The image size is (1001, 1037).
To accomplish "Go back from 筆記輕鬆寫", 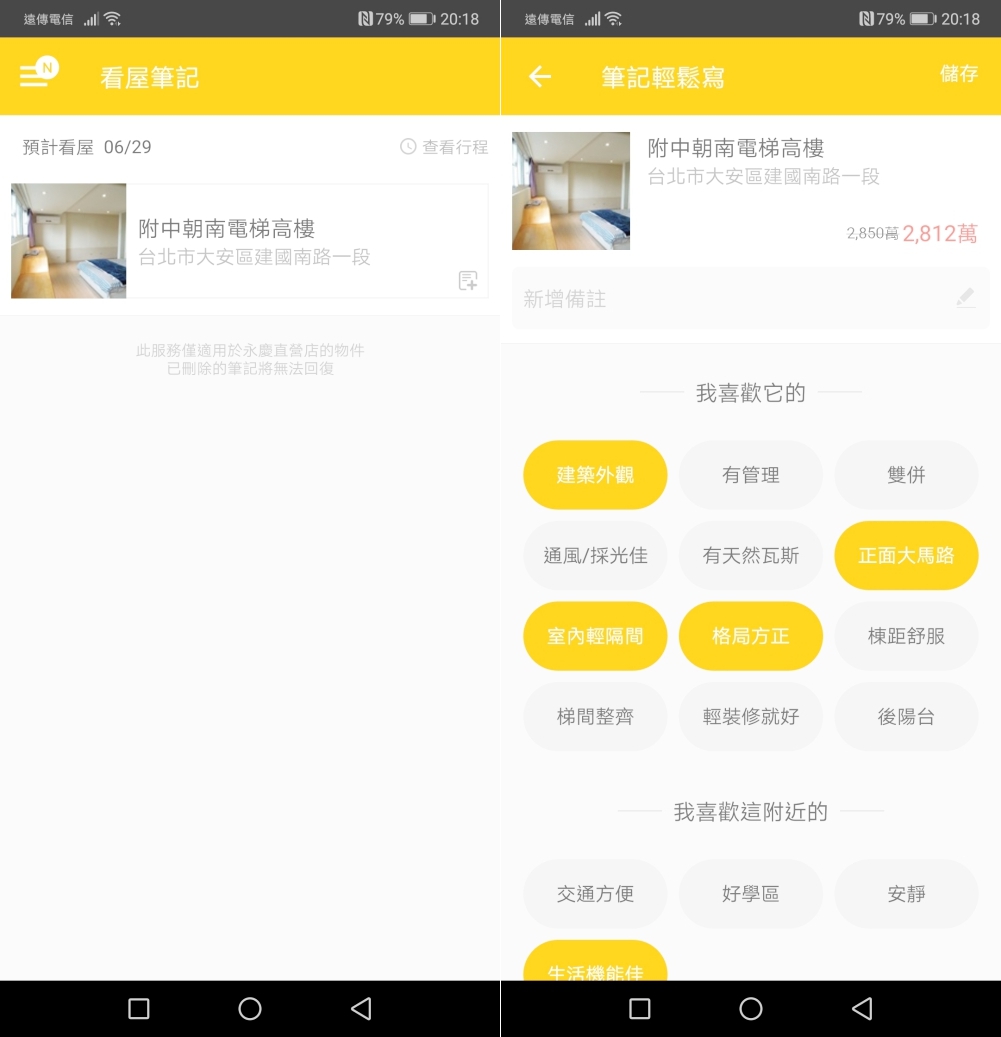I will [x=540, y=77].
